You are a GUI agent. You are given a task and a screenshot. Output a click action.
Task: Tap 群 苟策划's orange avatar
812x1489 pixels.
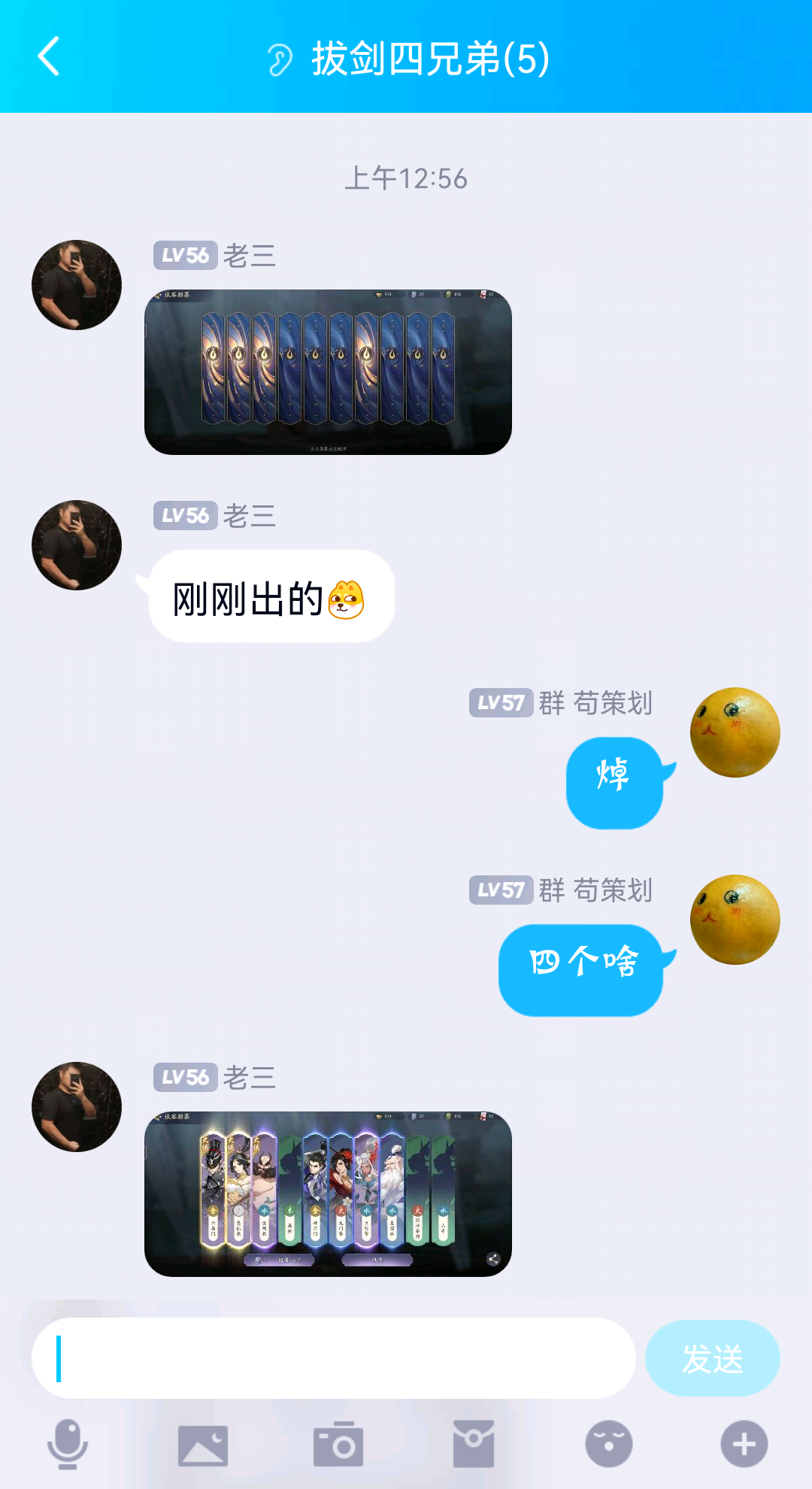tap(735, 732)
